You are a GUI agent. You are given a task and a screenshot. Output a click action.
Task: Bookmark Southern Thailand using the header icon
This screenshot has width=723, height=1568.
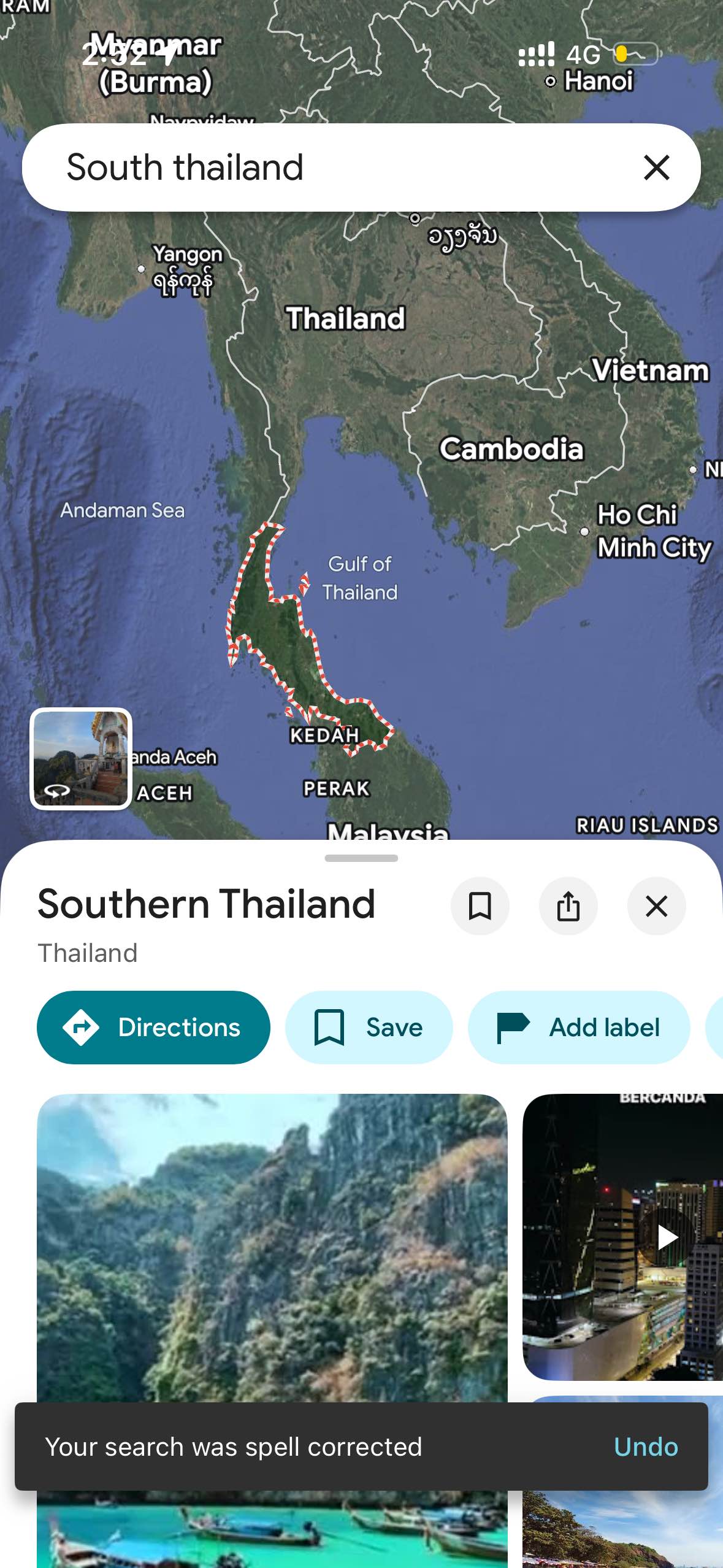pos(480,906)
